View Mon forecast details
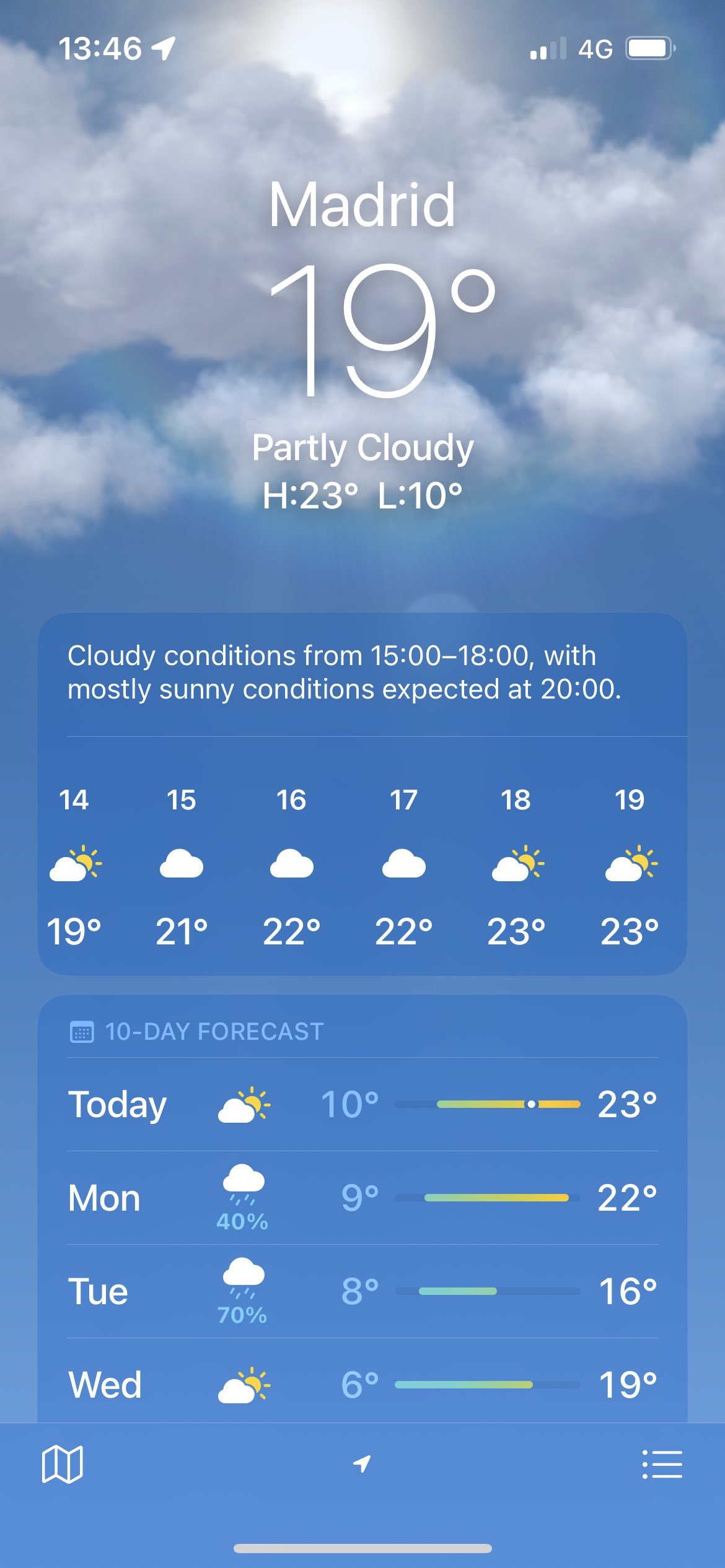The width and height of the screenshot is (725, 1568). [x=362, y=1198]
